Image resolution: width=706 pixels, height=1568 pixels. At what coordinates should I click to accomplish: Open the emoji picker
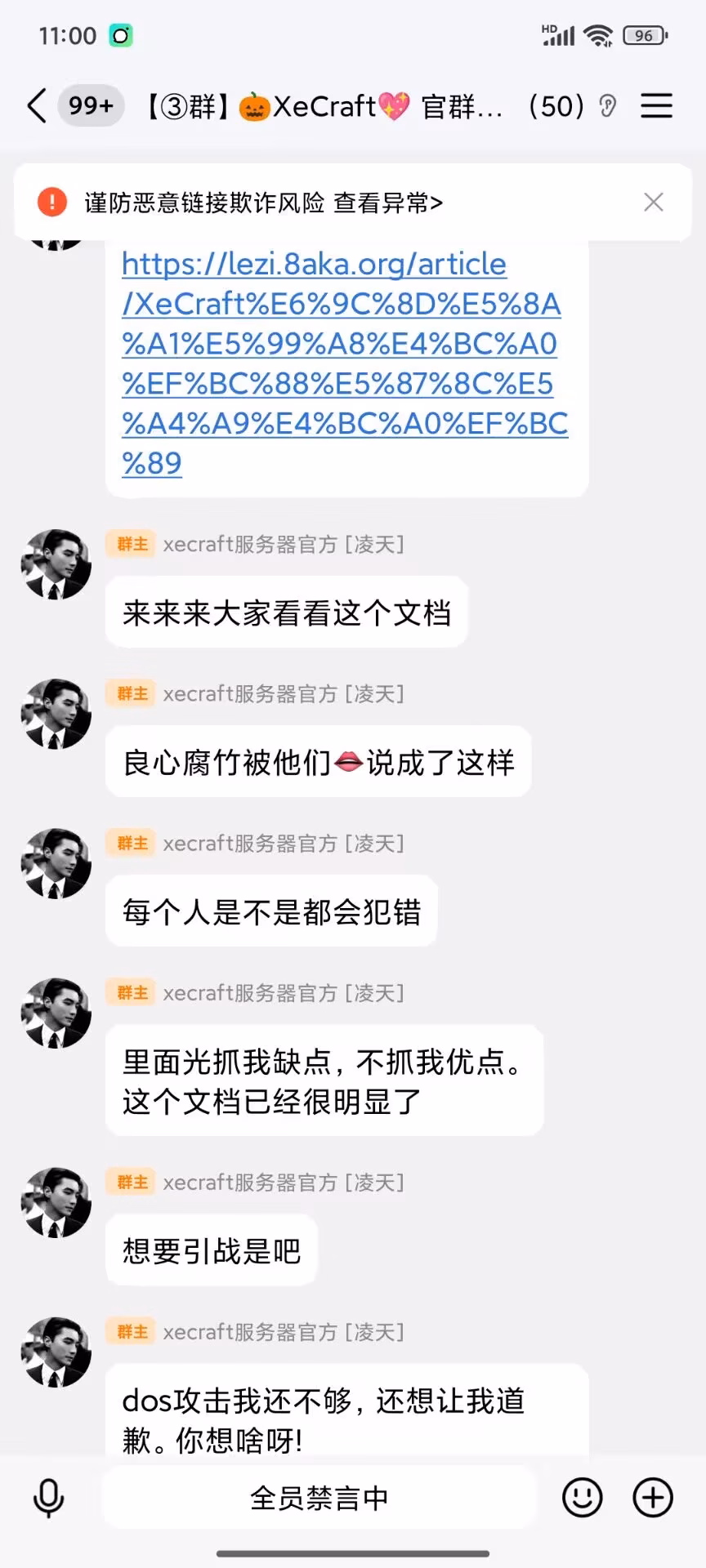click(x=582, y=1498)
